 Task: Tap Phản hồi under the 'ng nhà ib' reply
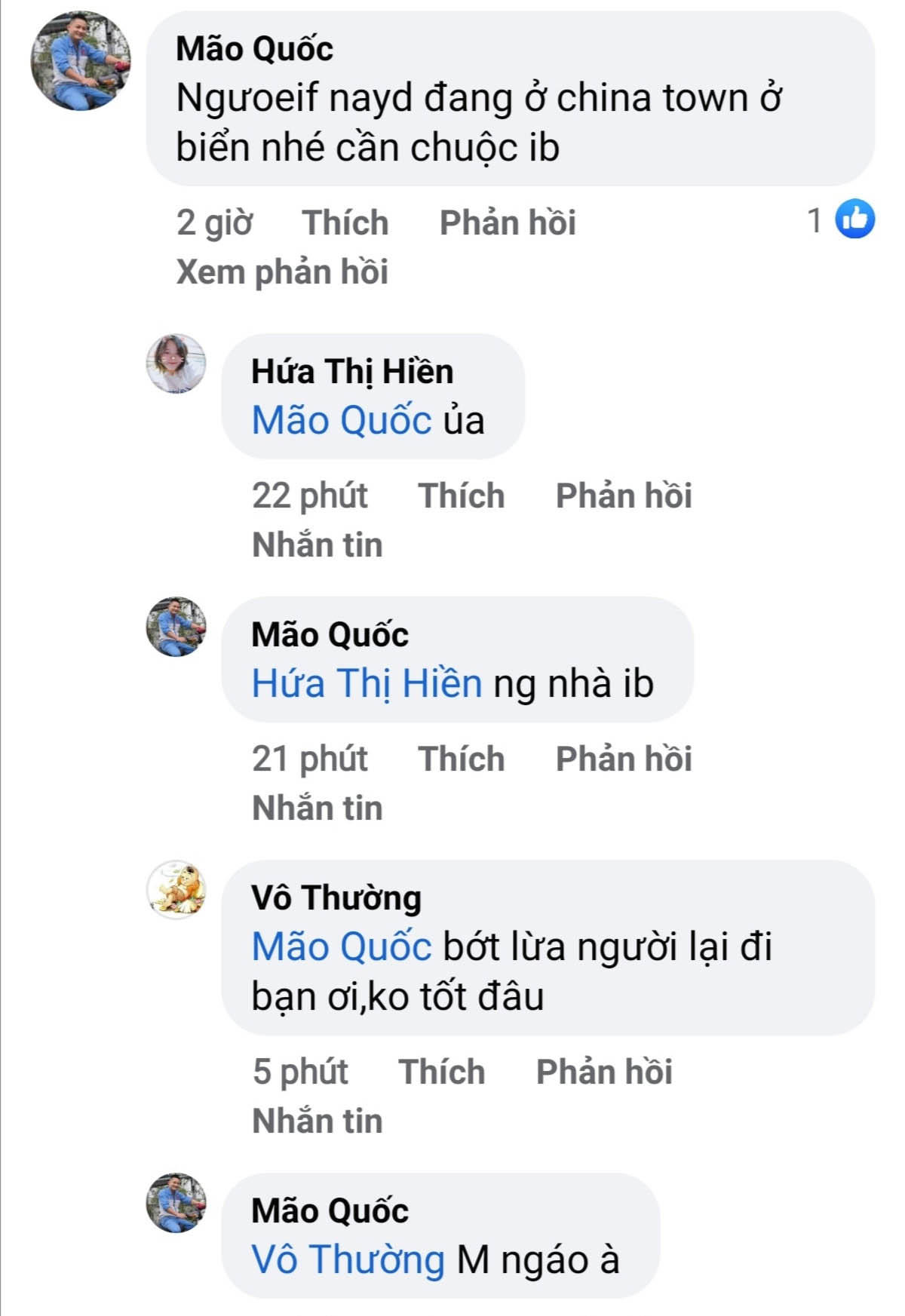pos(623,759)
